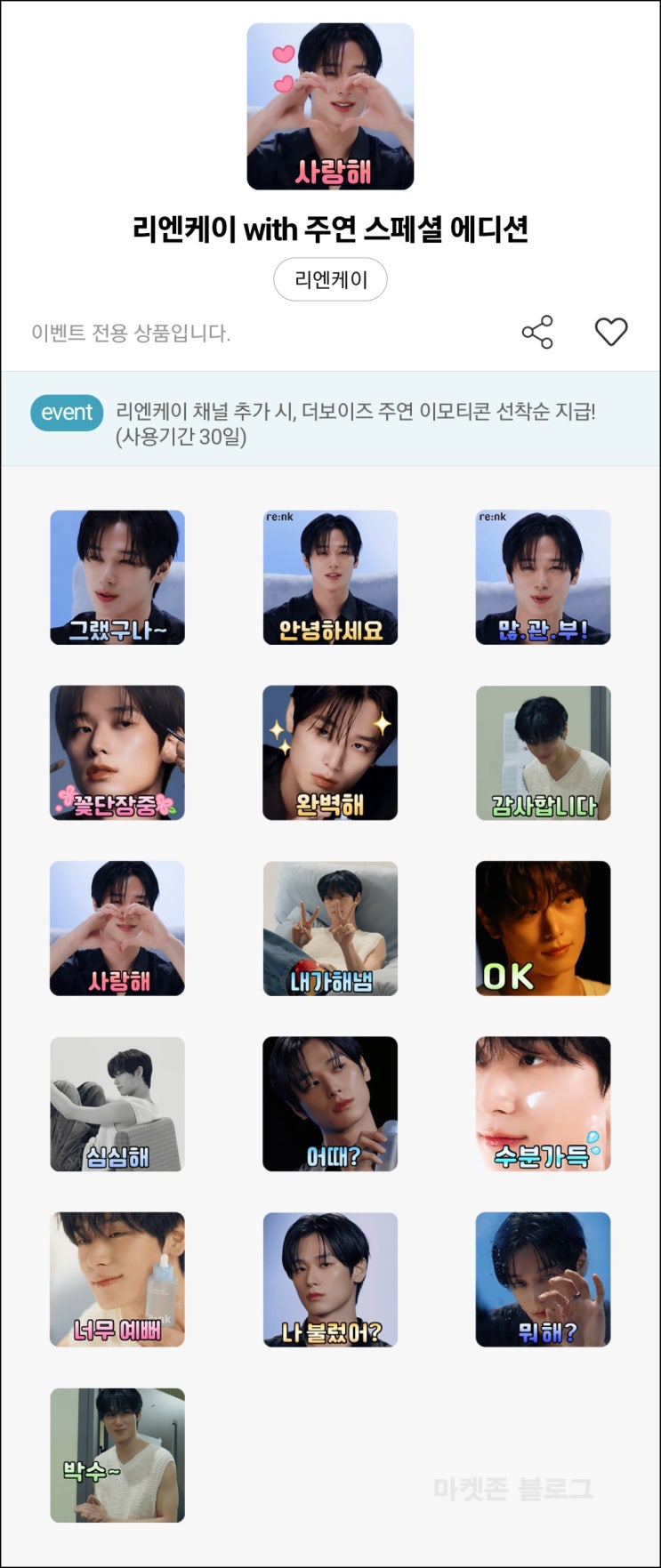Select the OK emoticon
The height and width of the screenshot is (1568, 661).
coord(543,928)
